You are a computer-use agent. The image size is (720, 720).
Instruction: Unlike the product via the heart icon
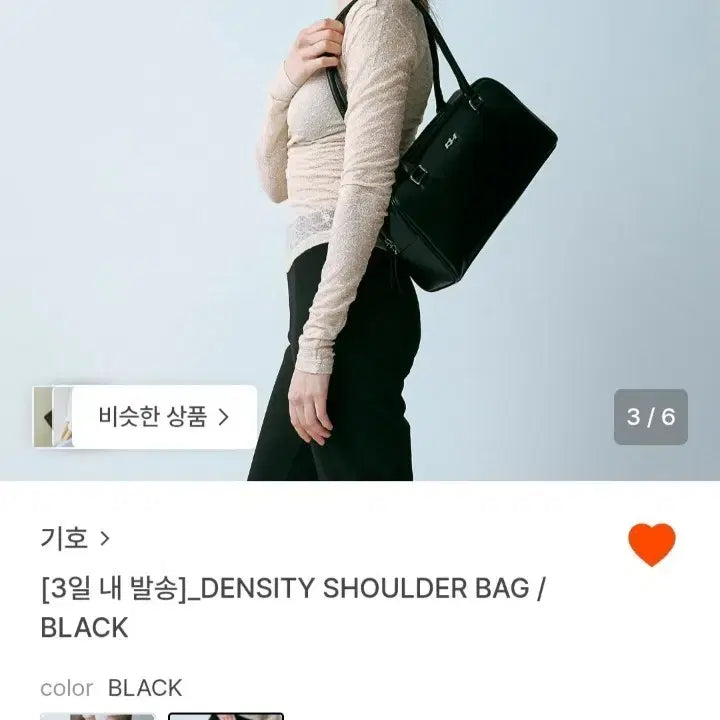(x=651, y=545)
